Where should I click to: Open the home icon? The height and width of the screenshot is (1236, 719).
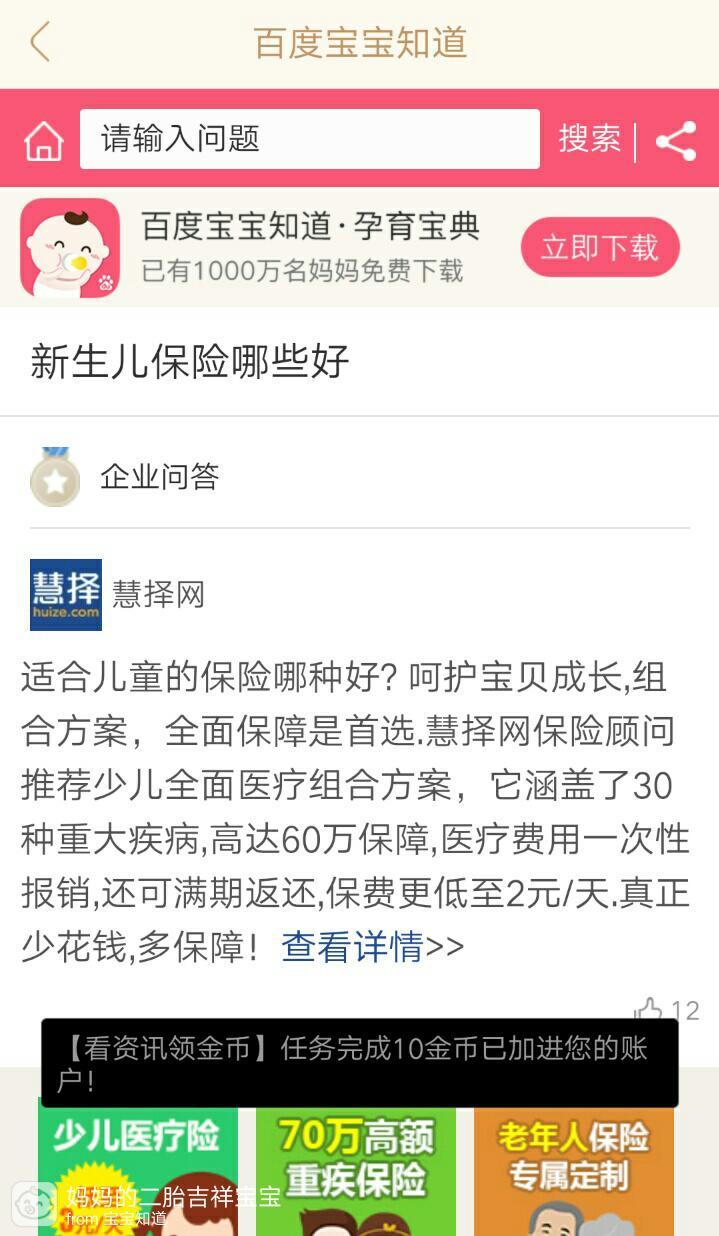(x=44, y=141)
